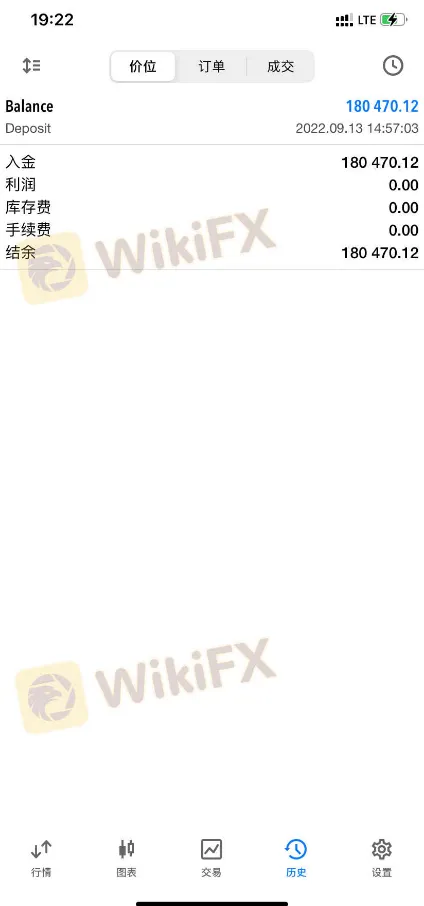Switch to the 成交 segment
The width and height of the screenshot is (424, 906).
tap(280, 66)
